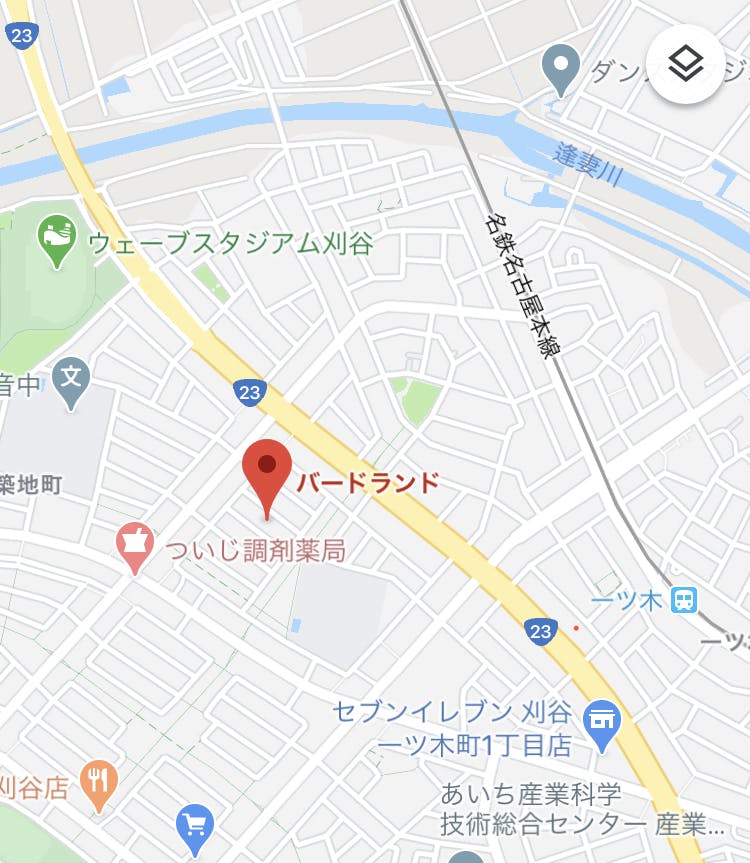The image size is (750, 863).
Task: Open the map layers button
Action: [686, 64]
